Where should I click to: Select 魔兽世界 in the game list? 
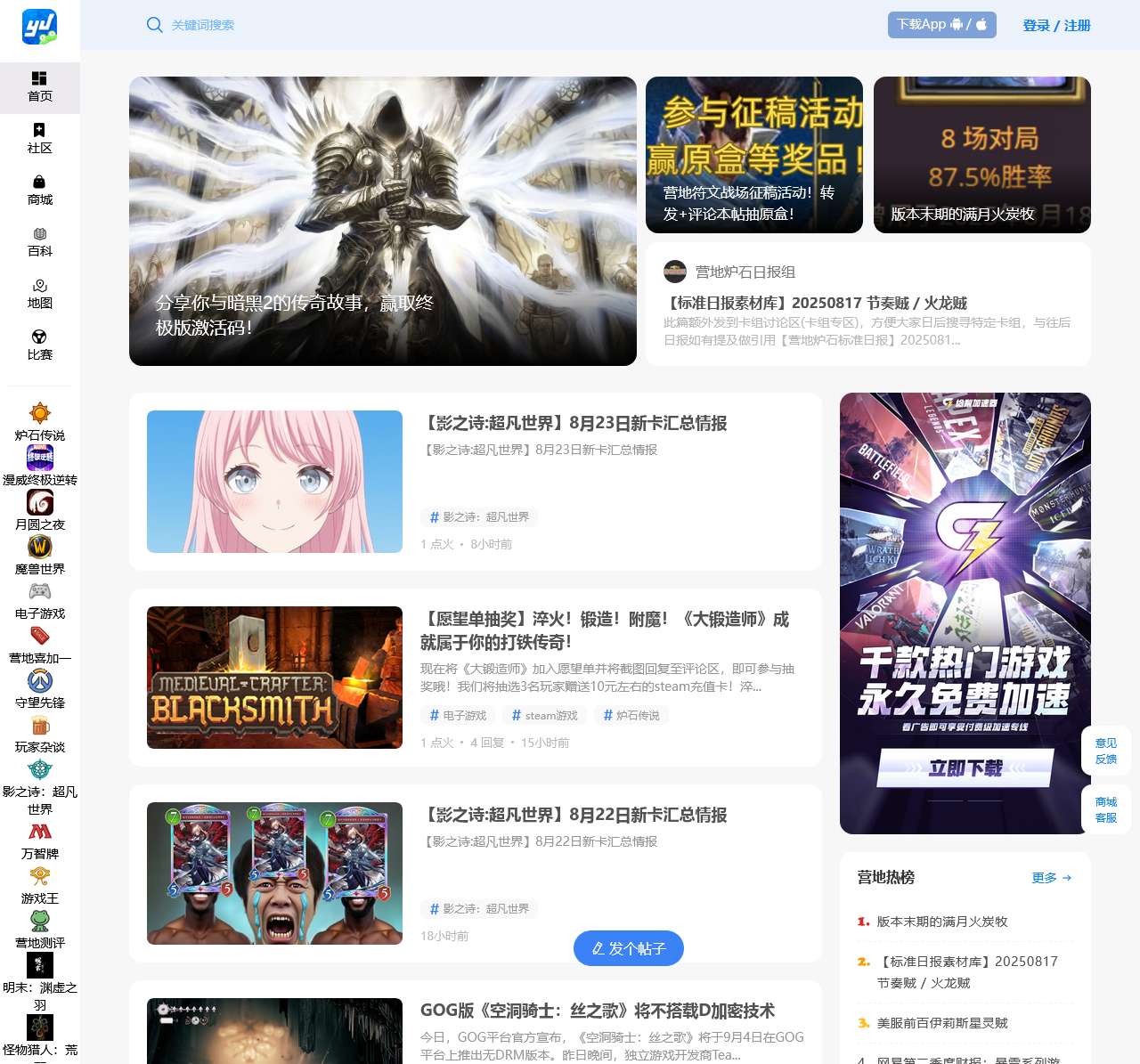[39, 556]
